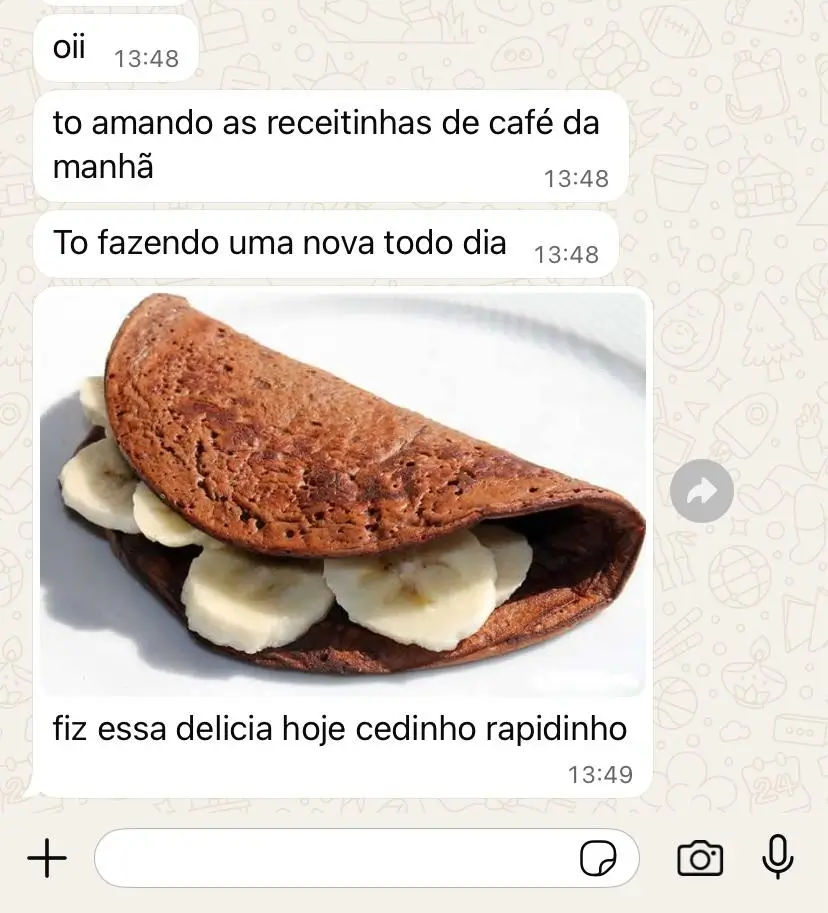Viewport: 828px width, 913px height.
Task: Open the attachment menu with the plus icon
Action: point(46,857)
